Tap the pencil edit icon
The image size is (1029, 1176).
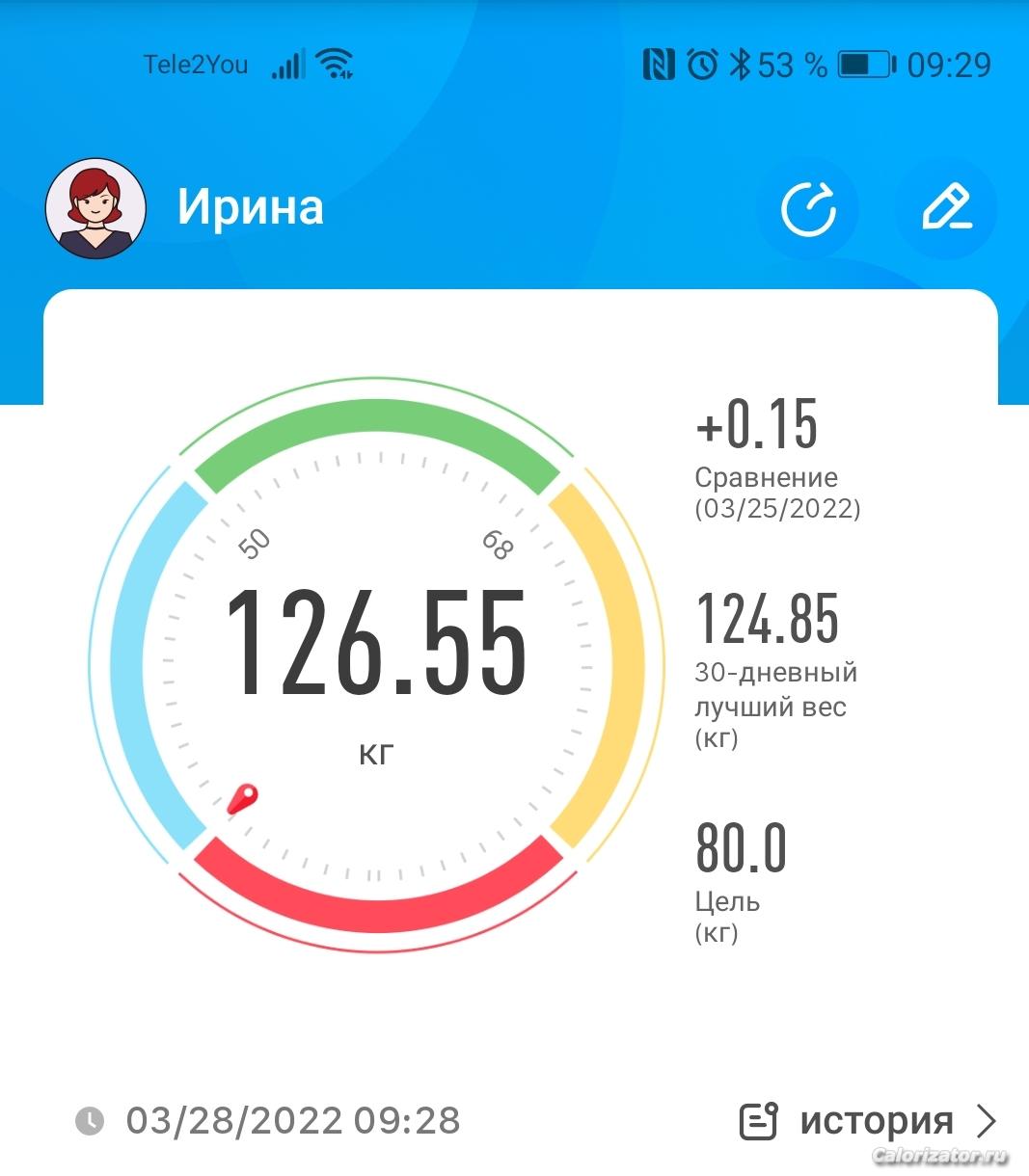(945, 208)
